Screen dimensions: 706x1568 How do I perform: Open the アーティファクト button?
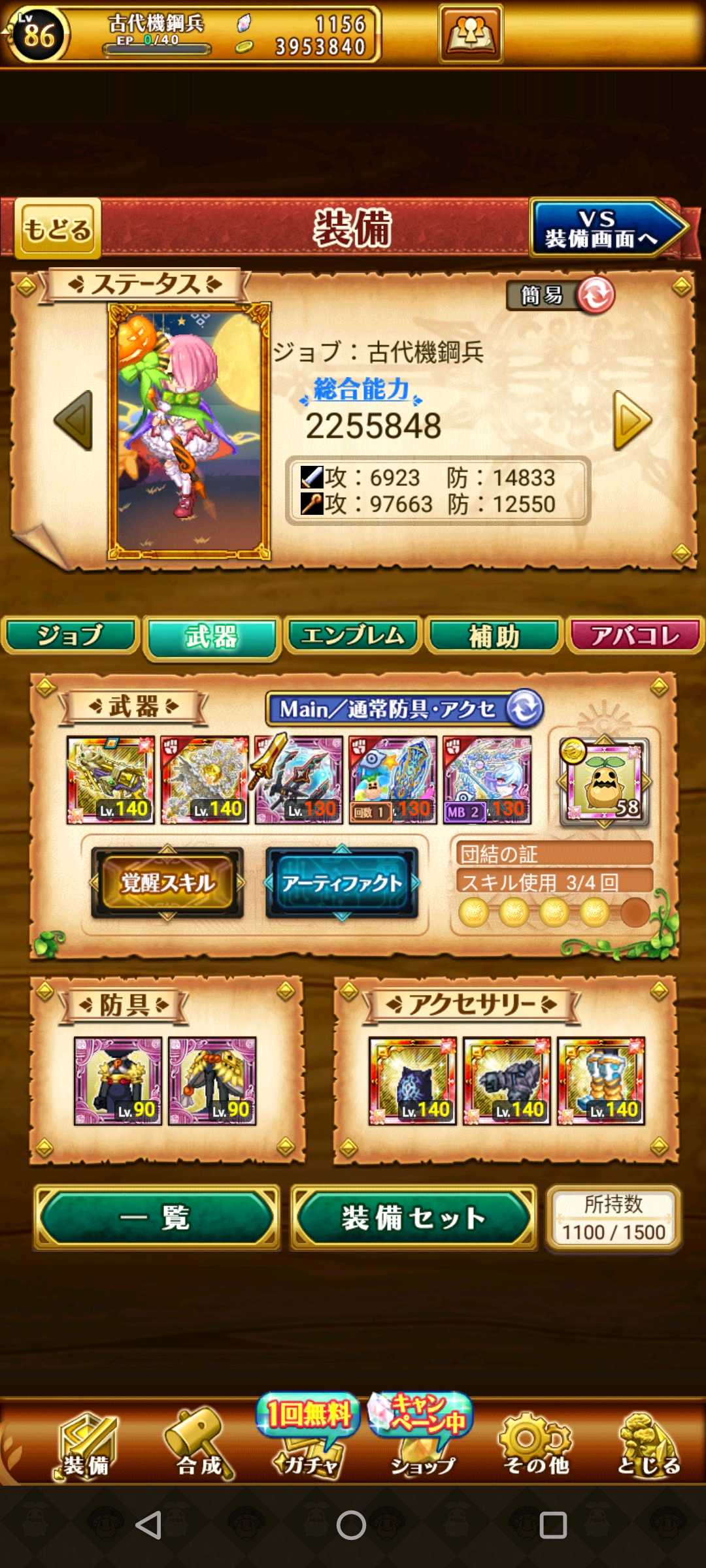[342, 883]
